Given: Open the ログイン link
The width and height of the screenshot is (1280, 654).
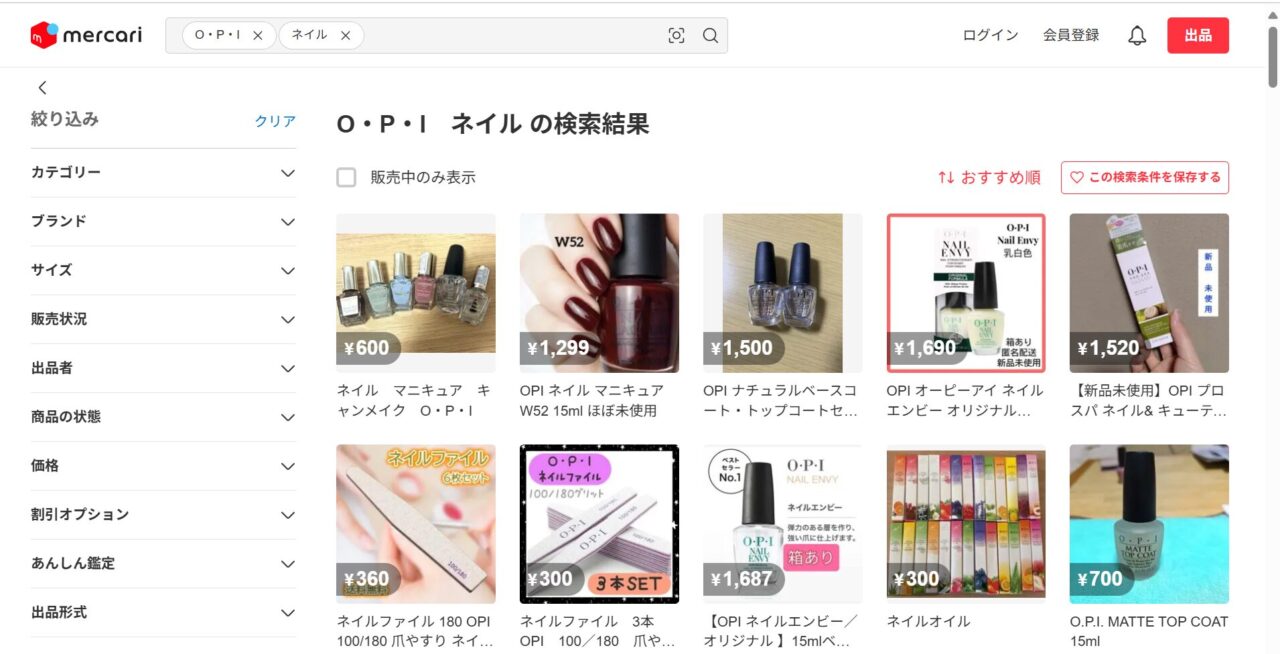Looking at the screenshot, I should point(990,35).
